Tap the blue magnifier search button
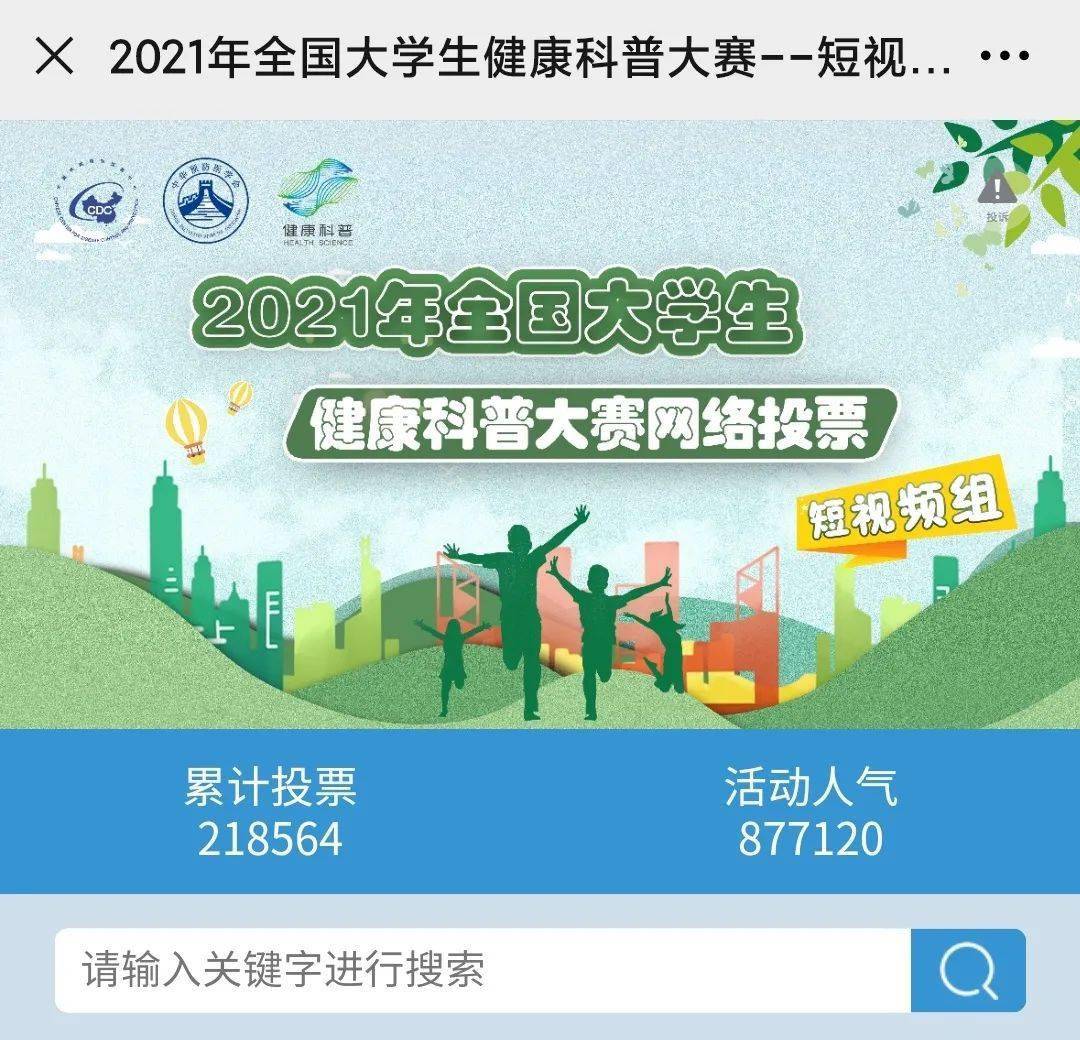 [x=968, y=969]
